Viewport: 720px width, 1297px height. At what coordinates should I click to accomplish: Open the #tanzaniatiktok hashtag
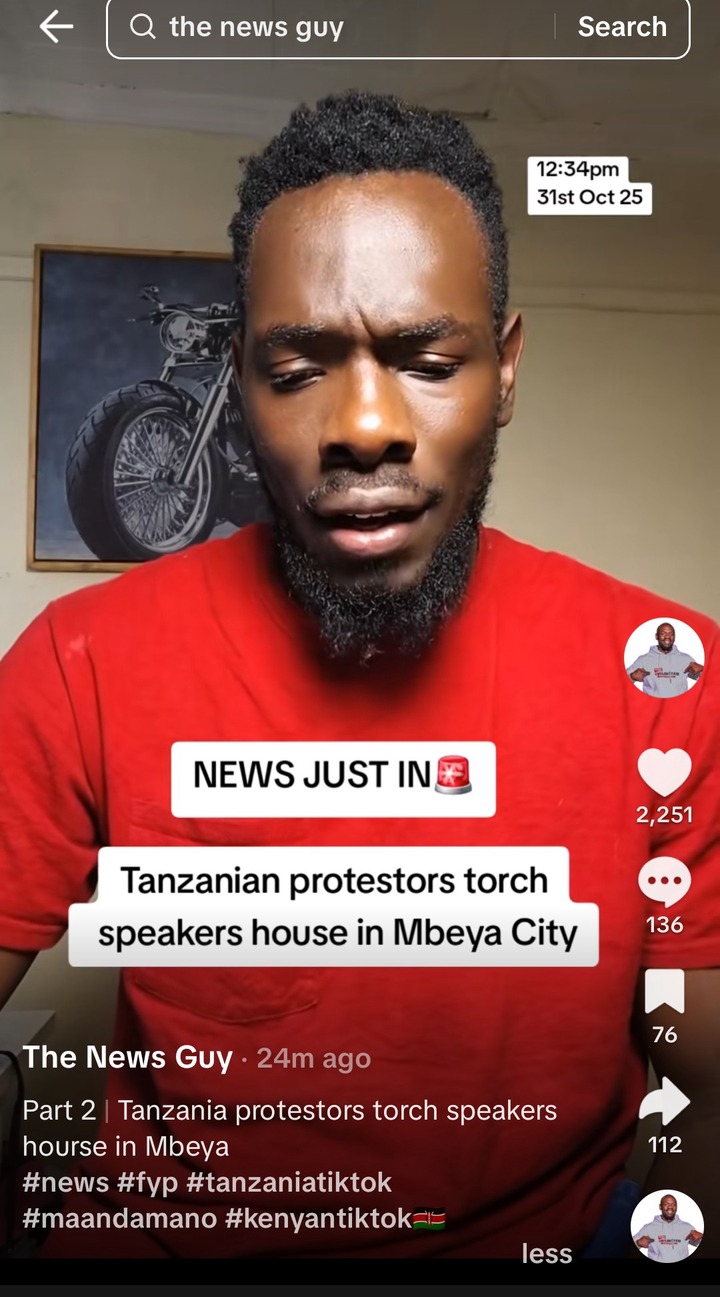pyautogui.click(x=289, y=1182)
